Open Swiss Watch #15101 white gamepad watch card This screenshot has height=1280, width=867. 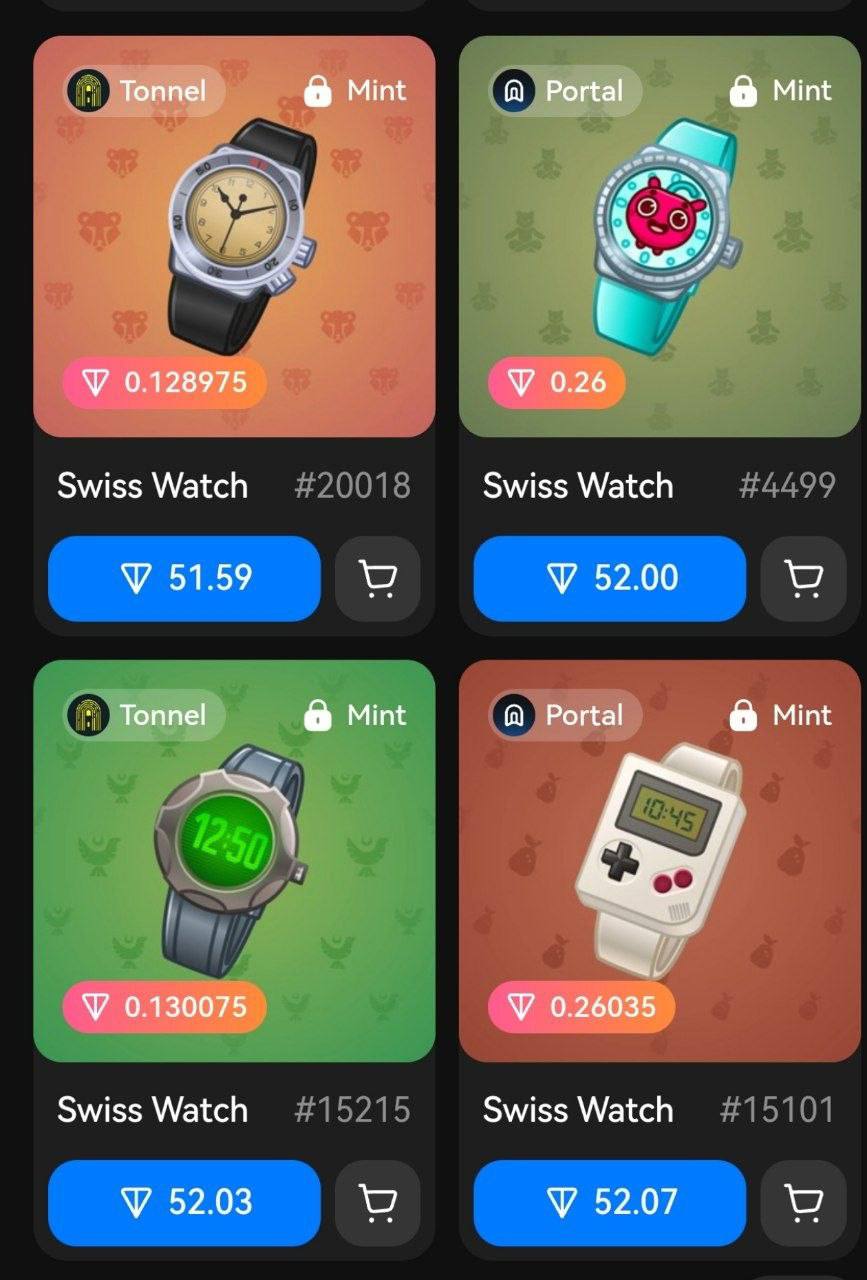click(659, 860)
